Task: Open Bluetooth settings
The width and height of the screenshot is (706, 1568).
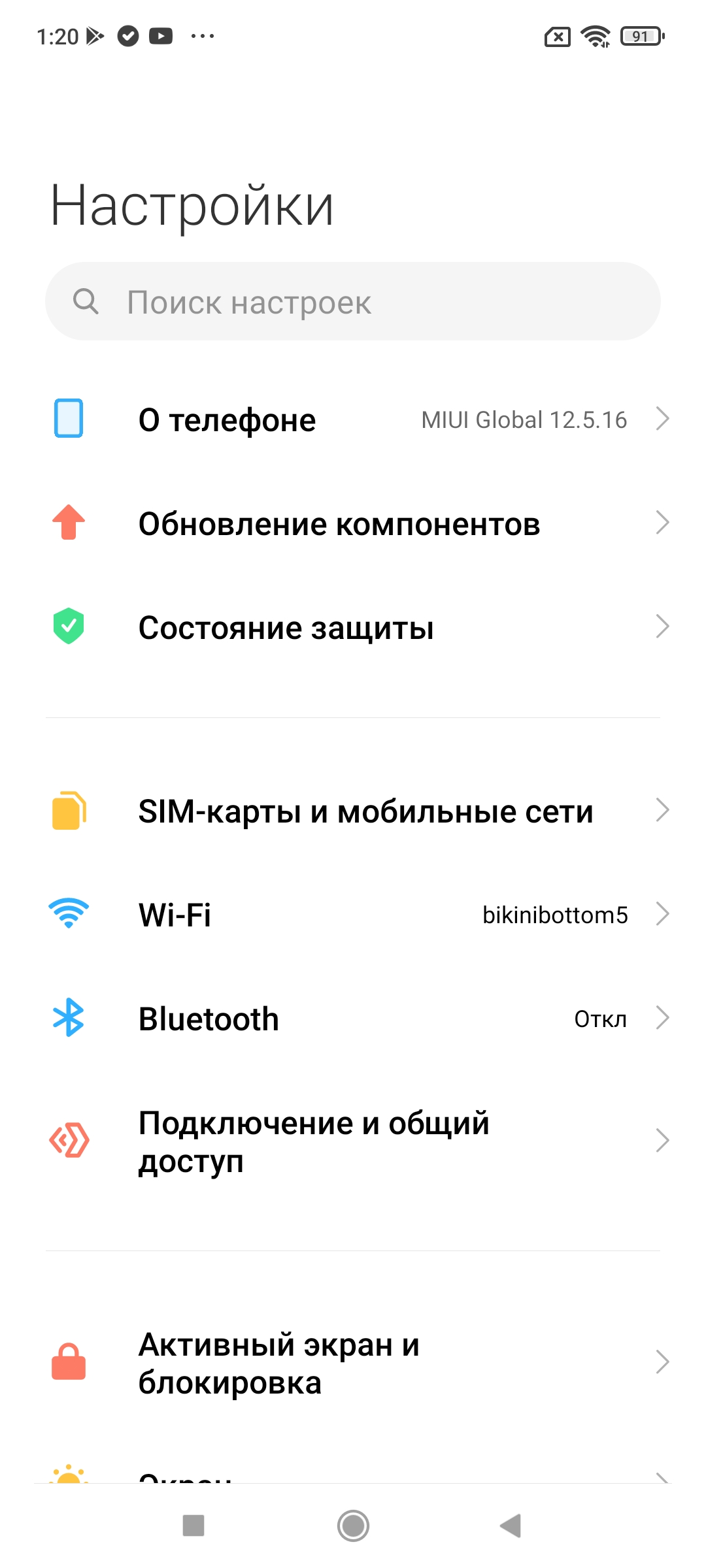Action: click(353, 1019)
